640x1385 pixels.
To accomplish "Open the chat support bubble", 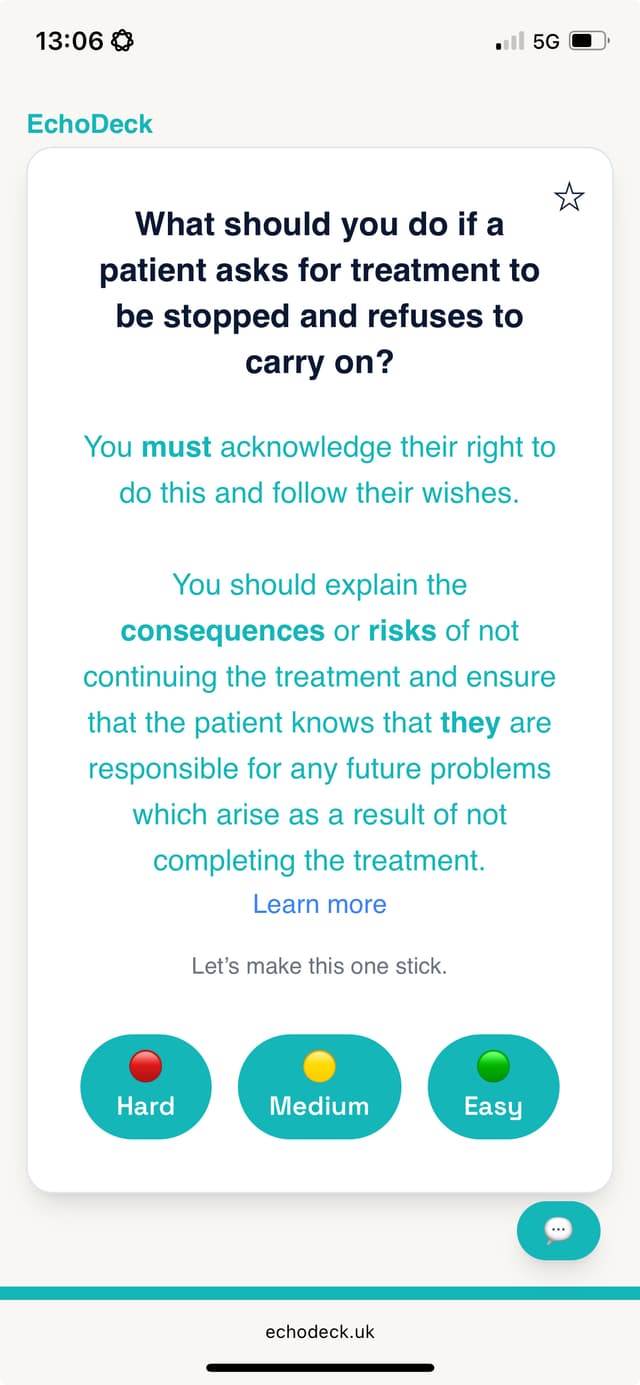I will click(x=558, y=1230).
